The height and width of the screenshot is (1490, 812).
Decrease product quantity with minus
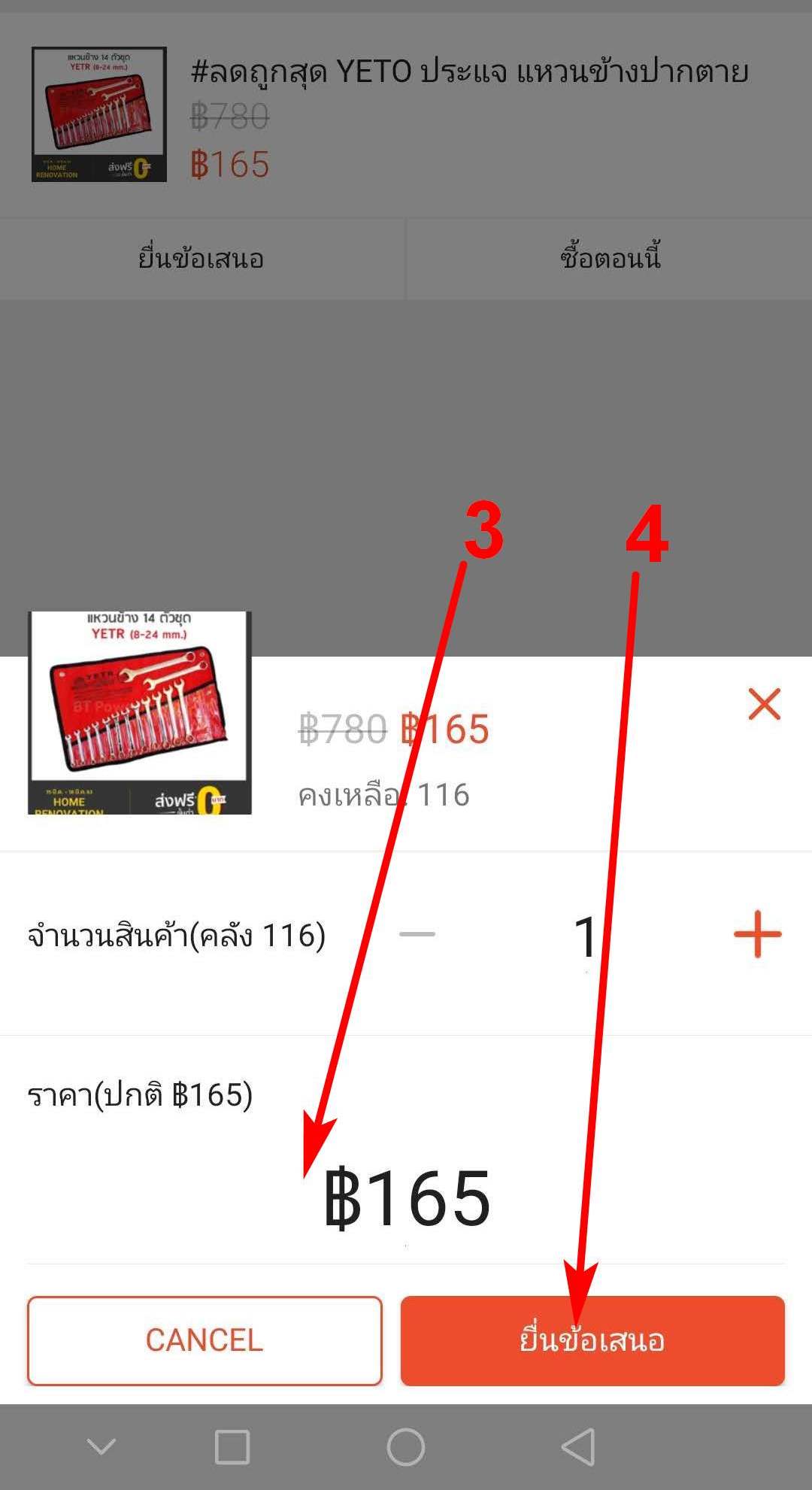417,934
